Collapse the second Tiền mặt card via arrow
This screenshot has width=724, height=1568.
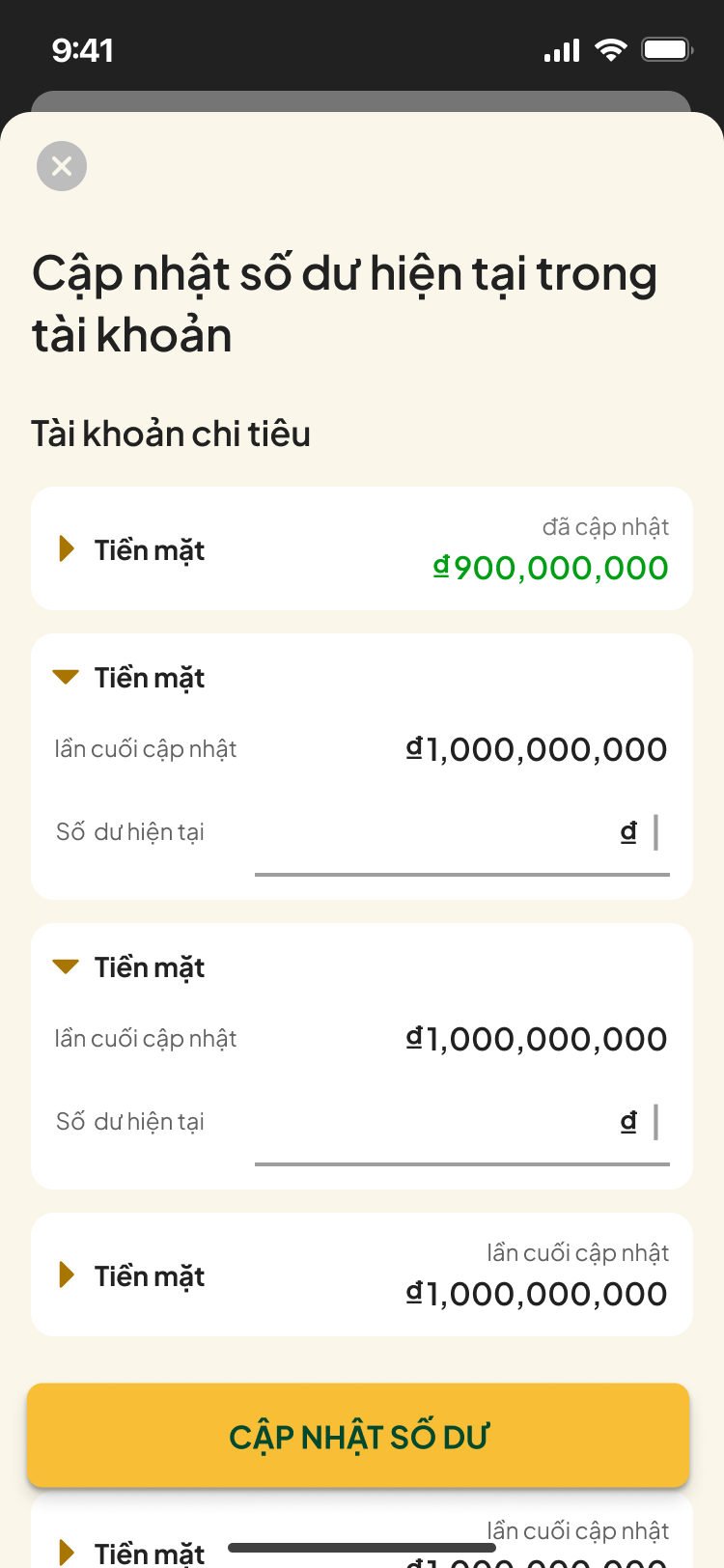66,677
